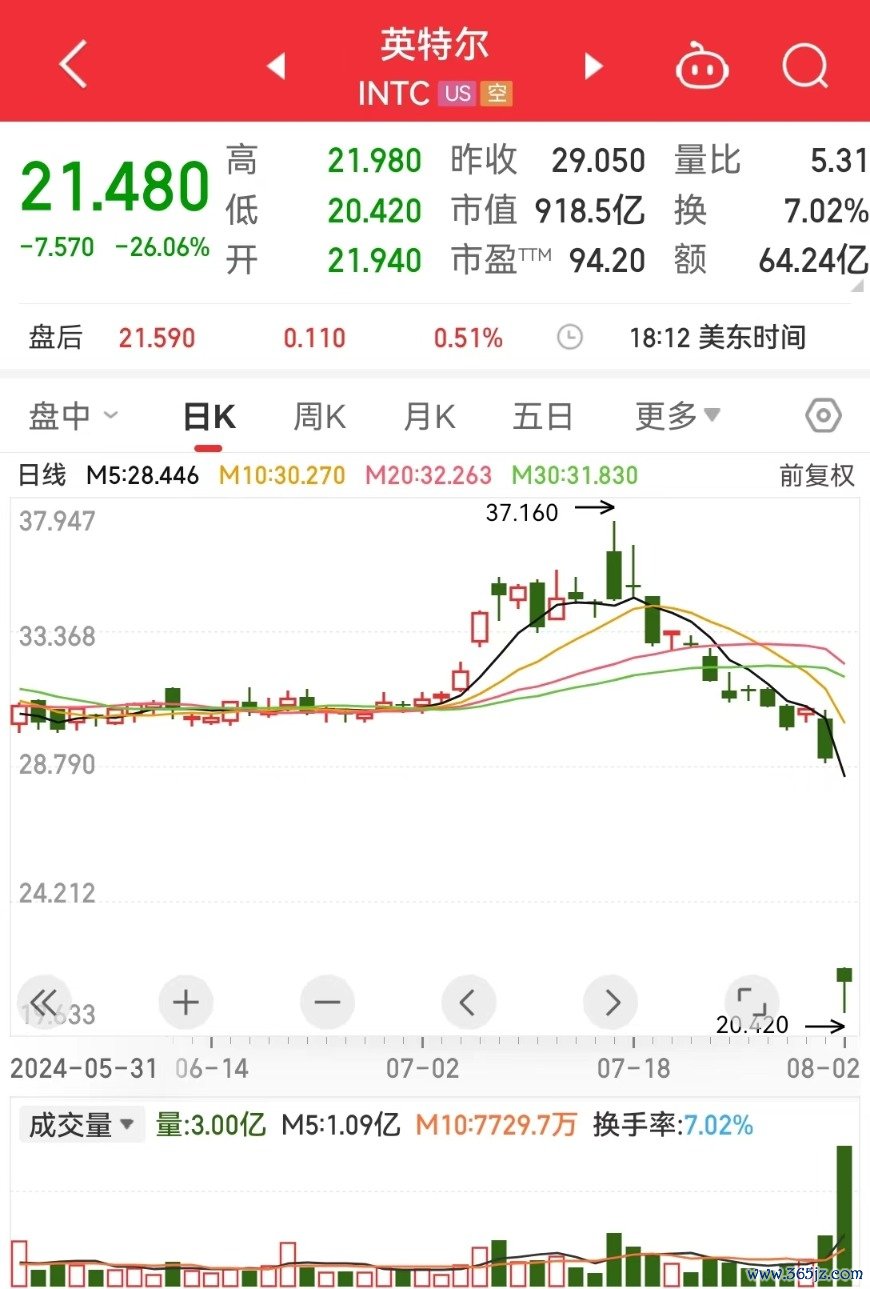Switch to the 五日 chart tab

coord(543,416)
